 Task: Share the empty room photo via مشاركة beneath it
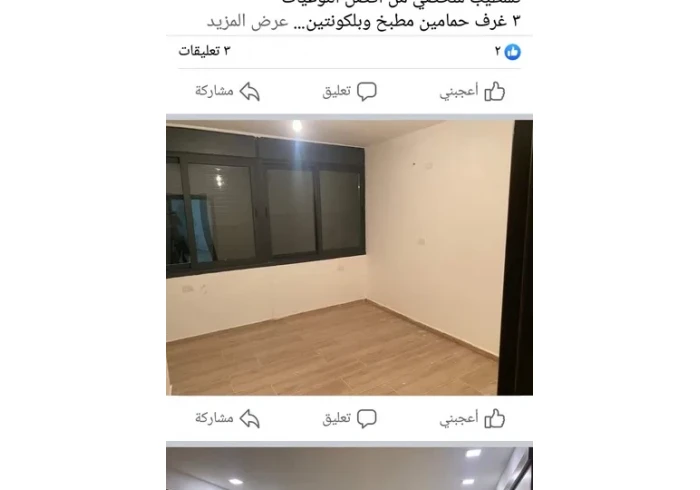point(227,419)
